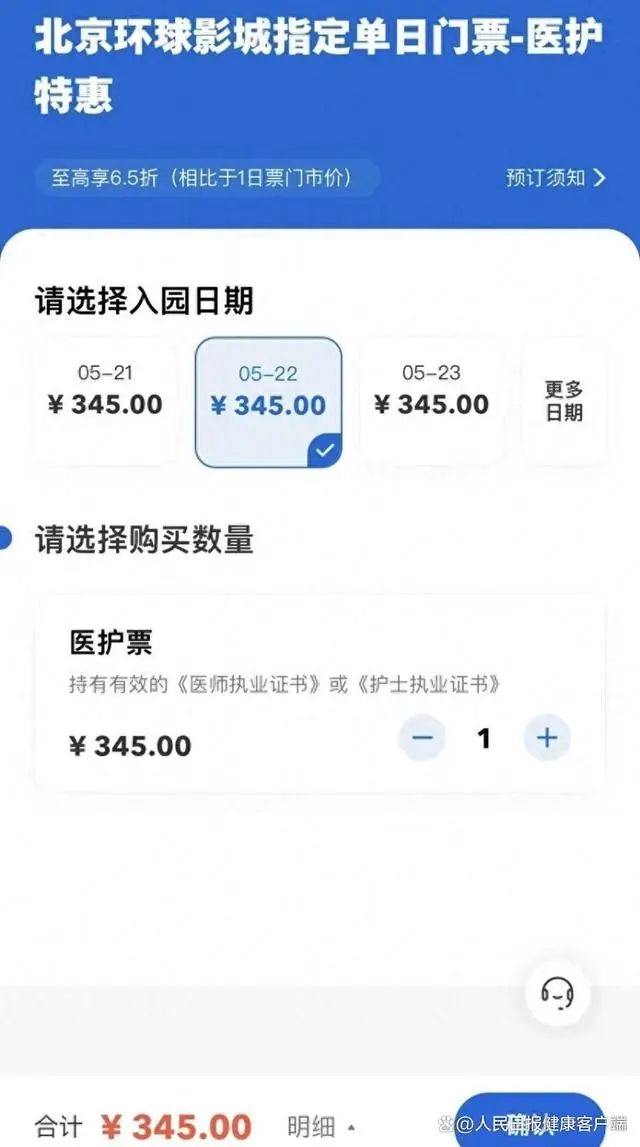Pick 05-23 as entry date

click(432, 402)
